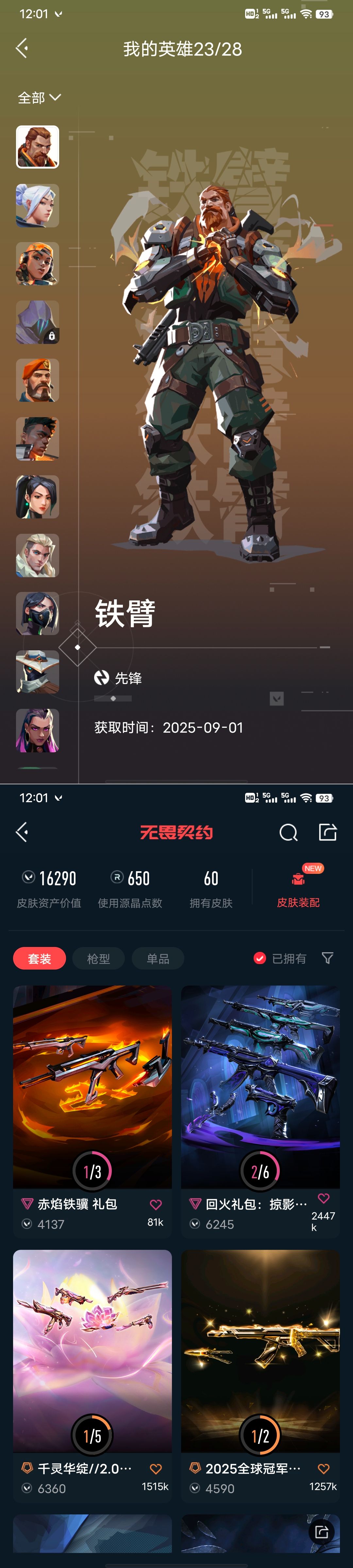This screenshot has width=353, height=1568.
Task: Go back from the 无畏契约 page
Action: coord(23,831)
